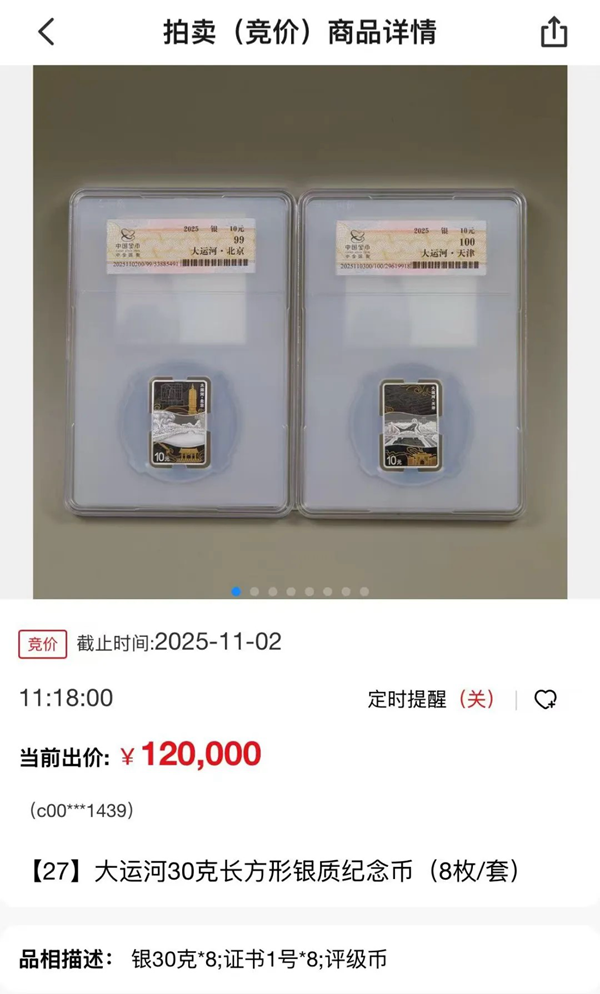Tap the image carousel page indicator dots
The height and width of the screenshot is (994, 600).
click(x=300, y=591)
